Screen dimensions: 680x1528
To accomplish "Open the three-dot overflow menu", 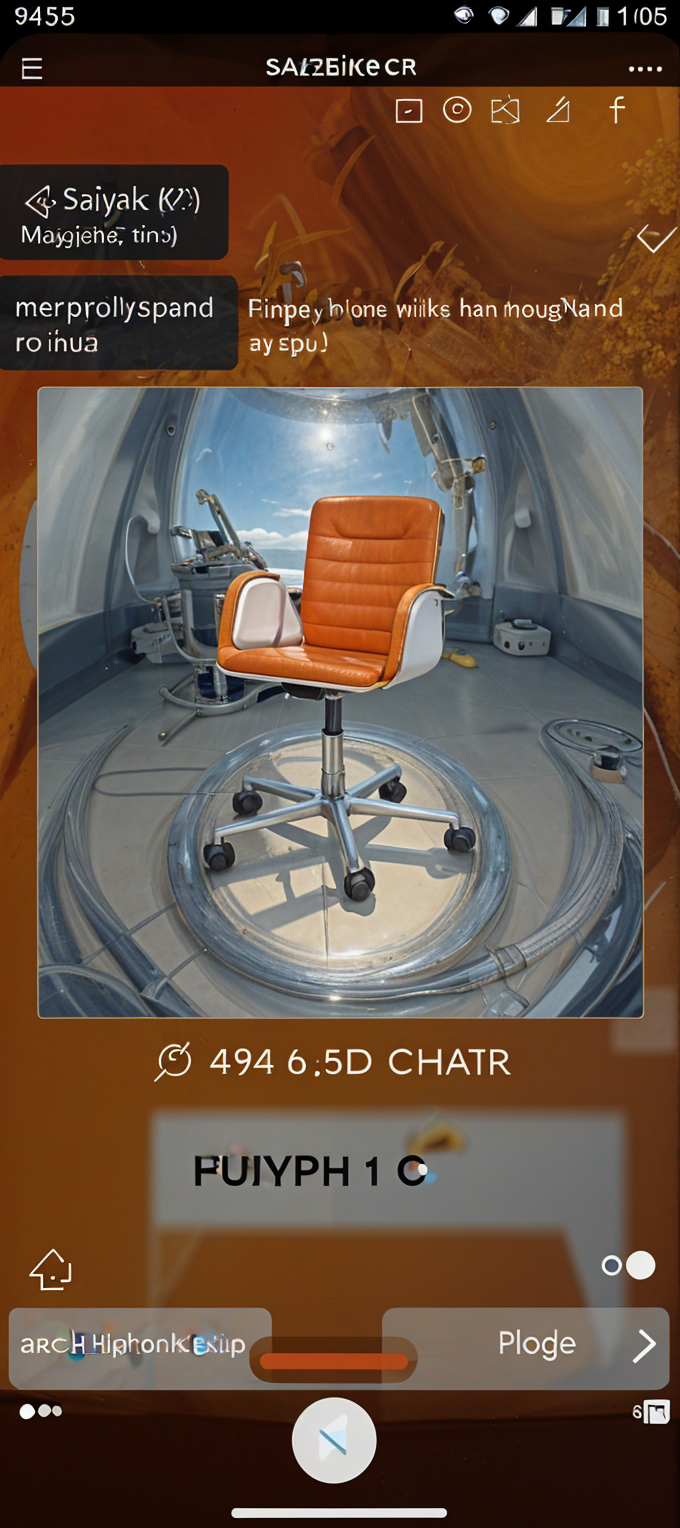I will pyautogui.click(x=645, y=69).
